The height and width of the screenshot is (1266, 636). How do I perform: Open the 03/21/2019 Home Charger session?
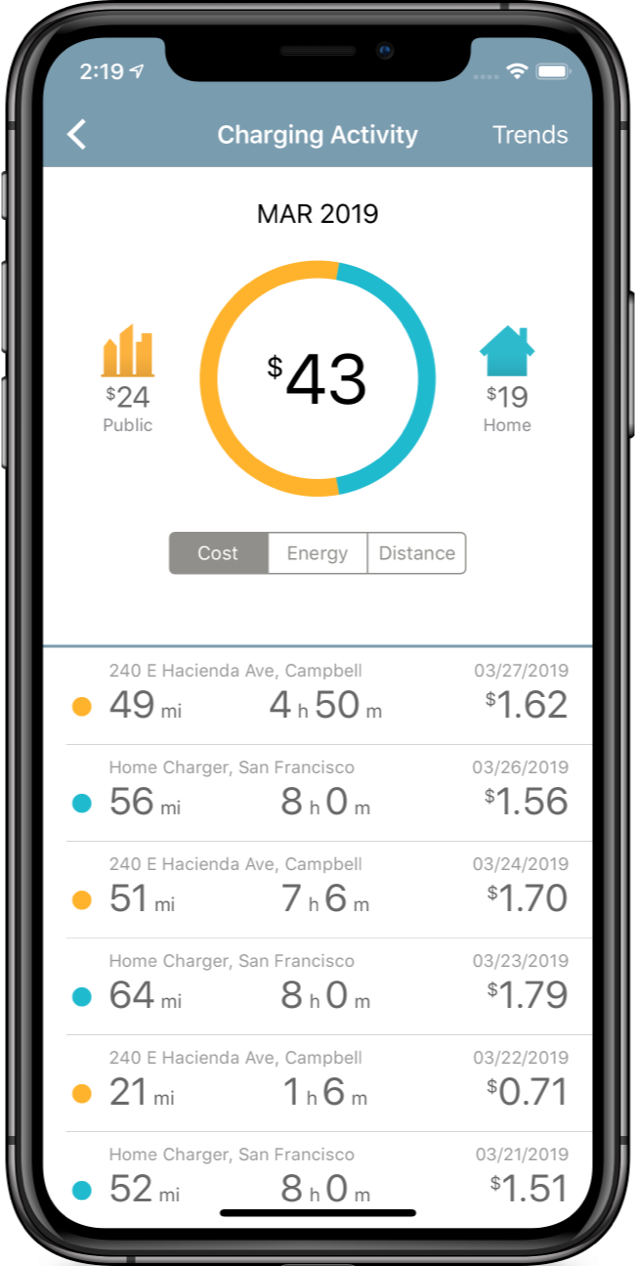318,1178
